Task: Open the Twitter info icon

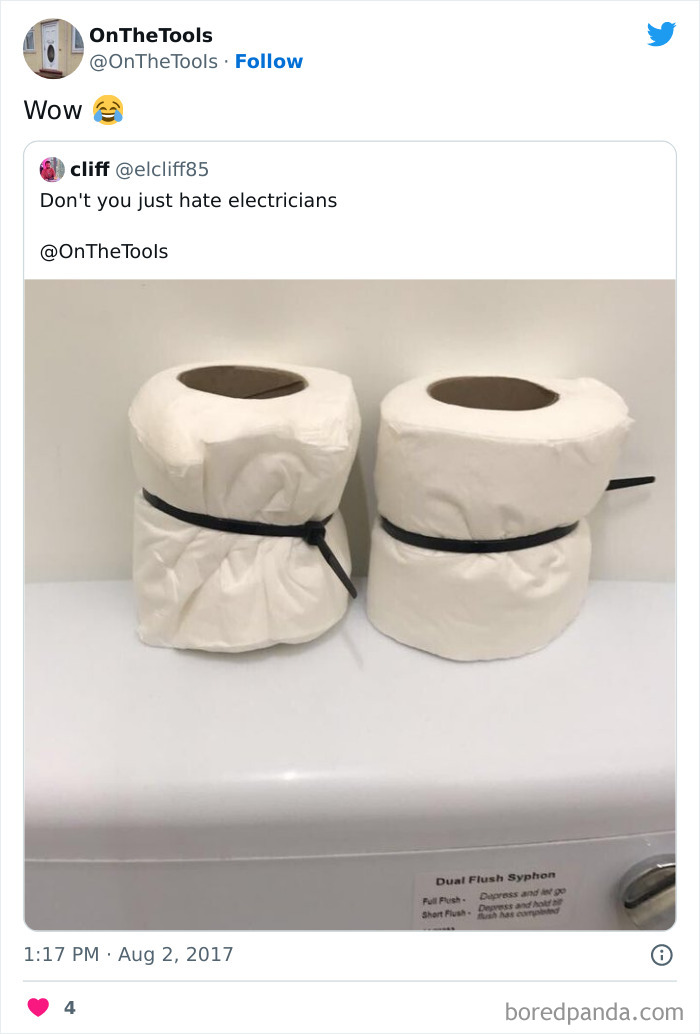Action: [x=661, y=955]
